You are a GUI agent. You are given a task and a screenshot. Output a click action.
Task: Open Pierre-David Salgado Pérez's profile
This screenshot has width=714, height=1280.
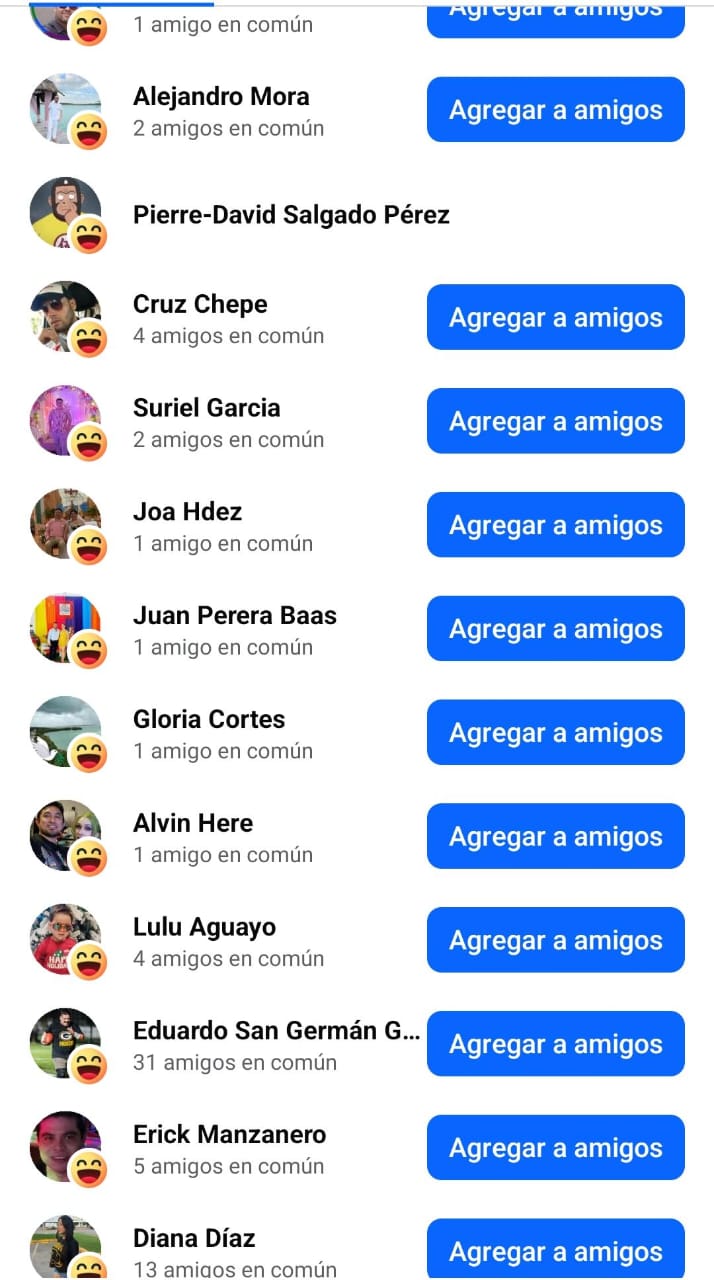291,215
